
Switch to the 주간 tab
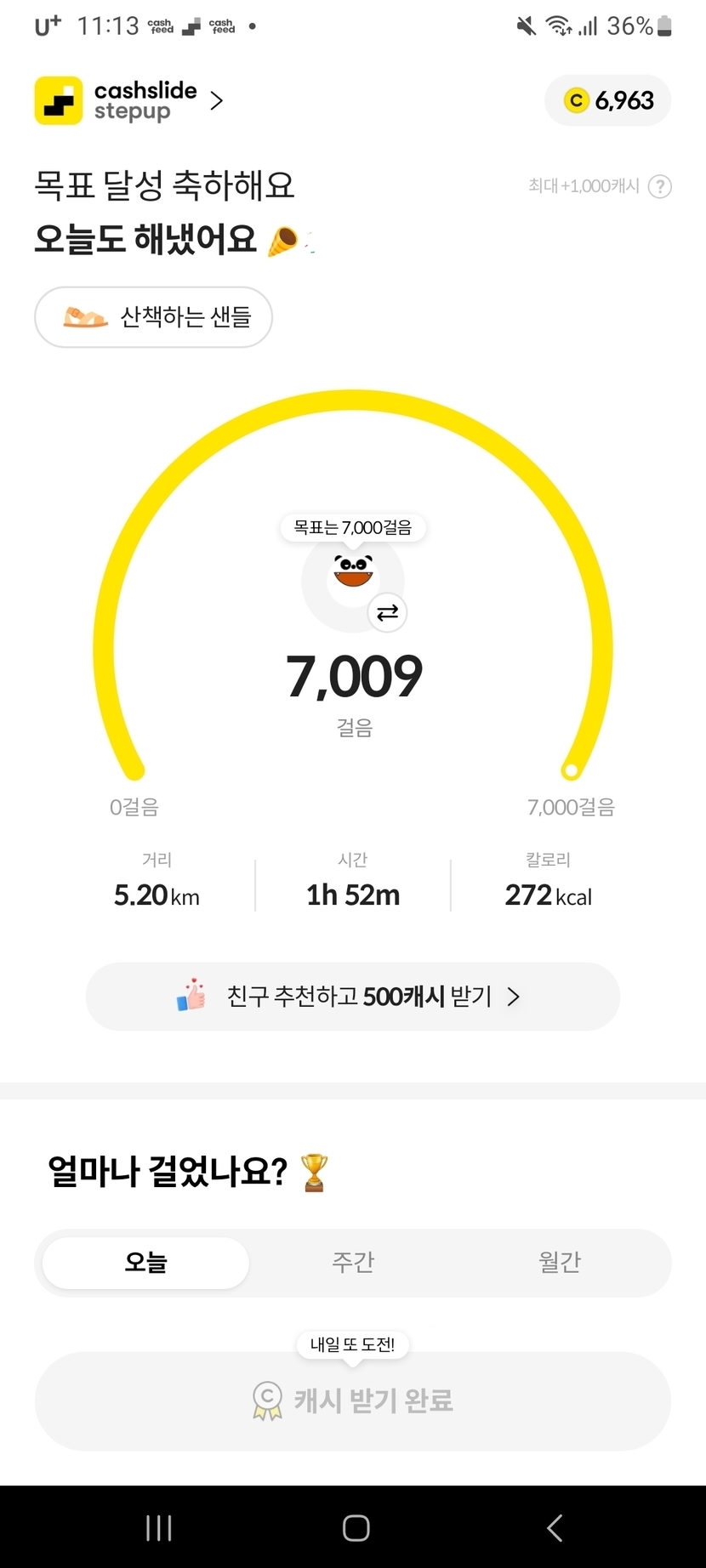pos(353,1263)
